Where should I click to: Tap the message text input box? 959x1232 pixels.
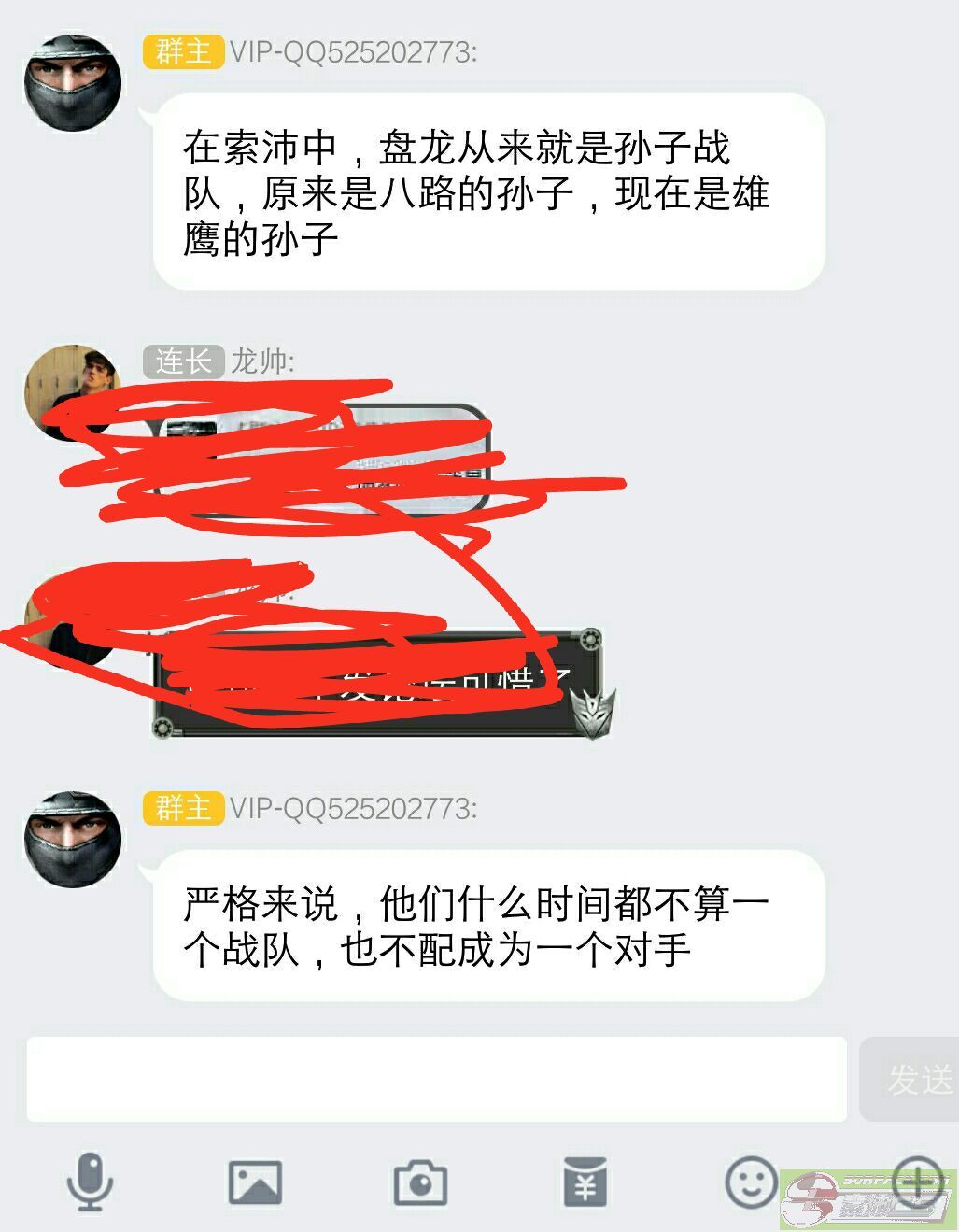[x=436, y=1079]
